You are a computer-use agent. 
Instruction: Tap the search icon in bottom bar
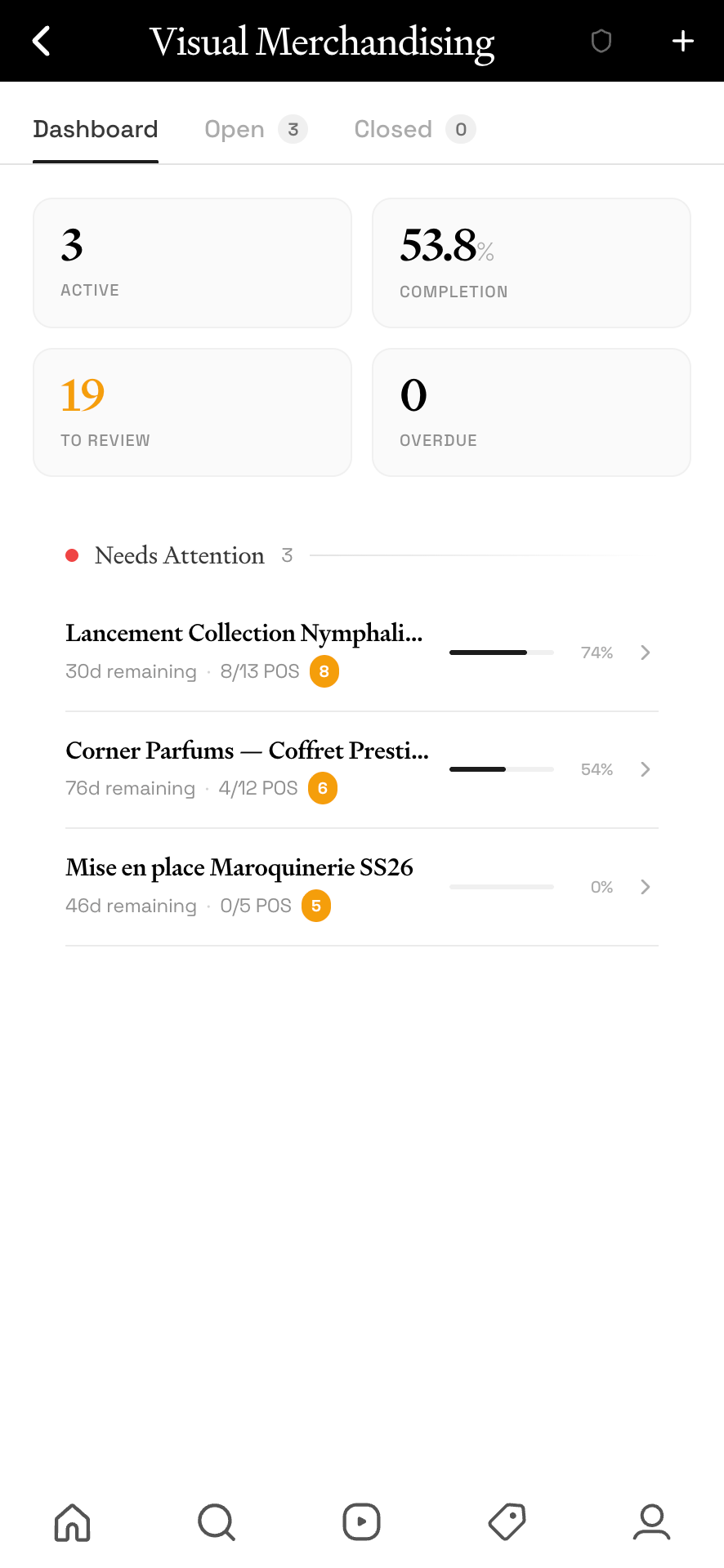click(217, 1522)
